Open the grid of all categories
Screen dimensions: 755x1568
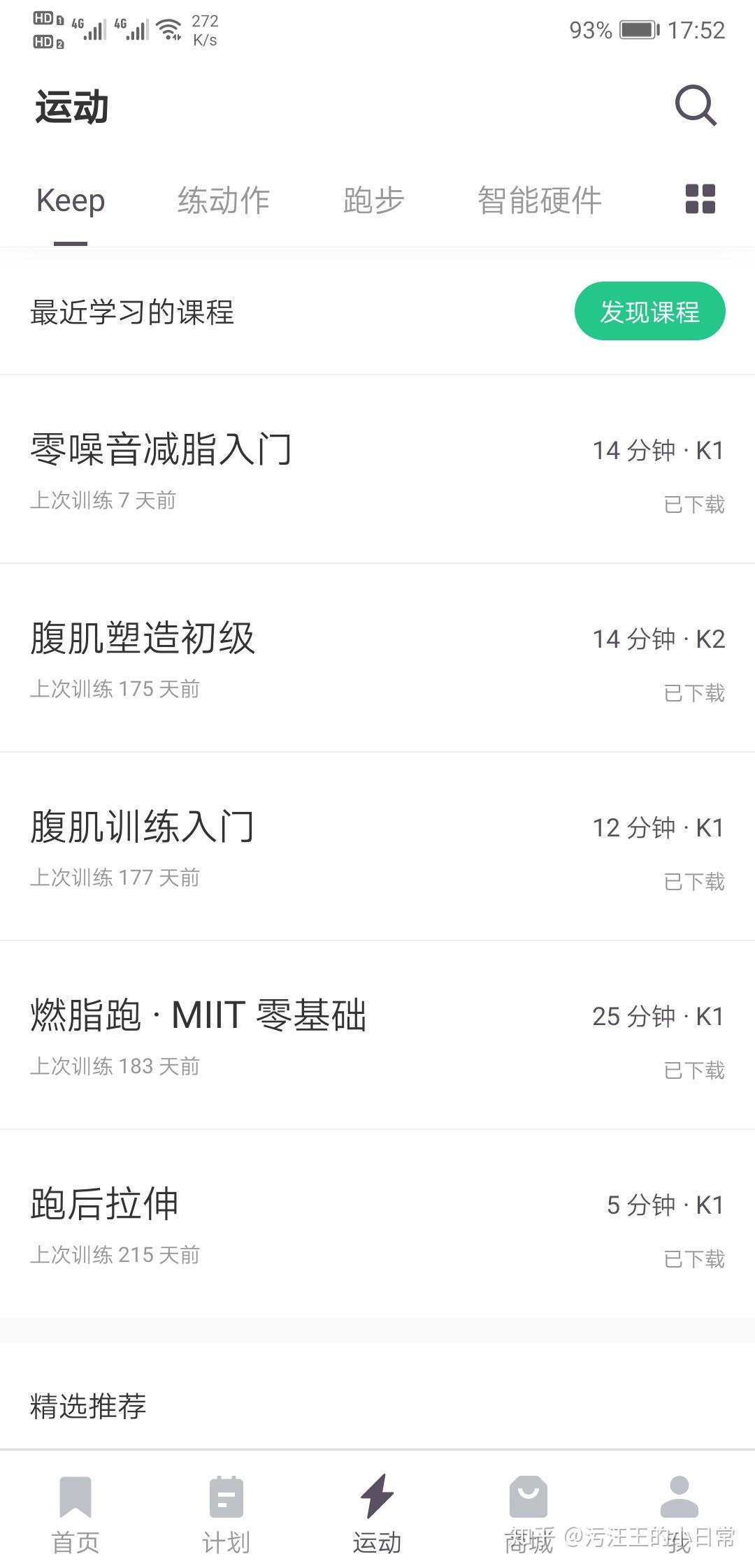point(700,199)
